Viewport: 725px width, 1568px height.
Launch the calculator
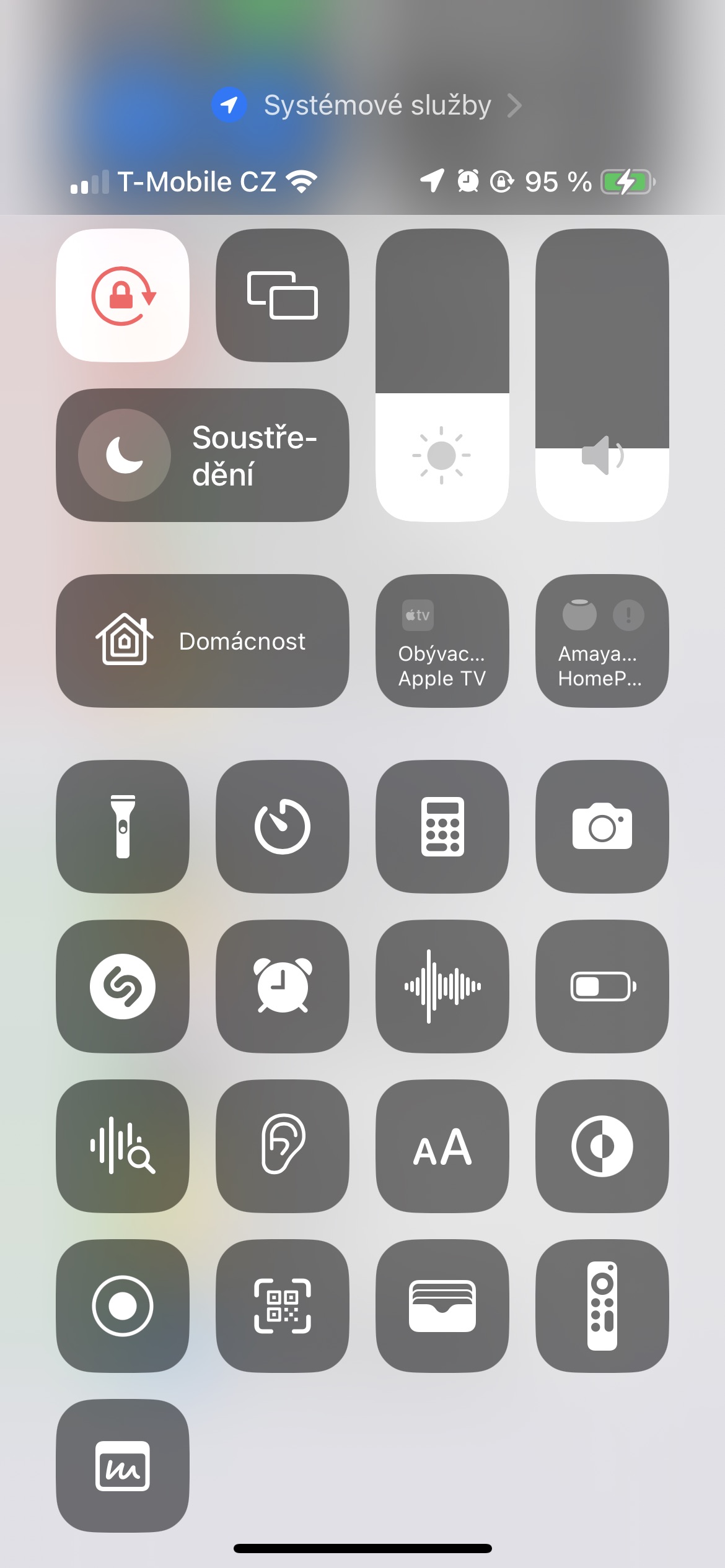(442, 827)
